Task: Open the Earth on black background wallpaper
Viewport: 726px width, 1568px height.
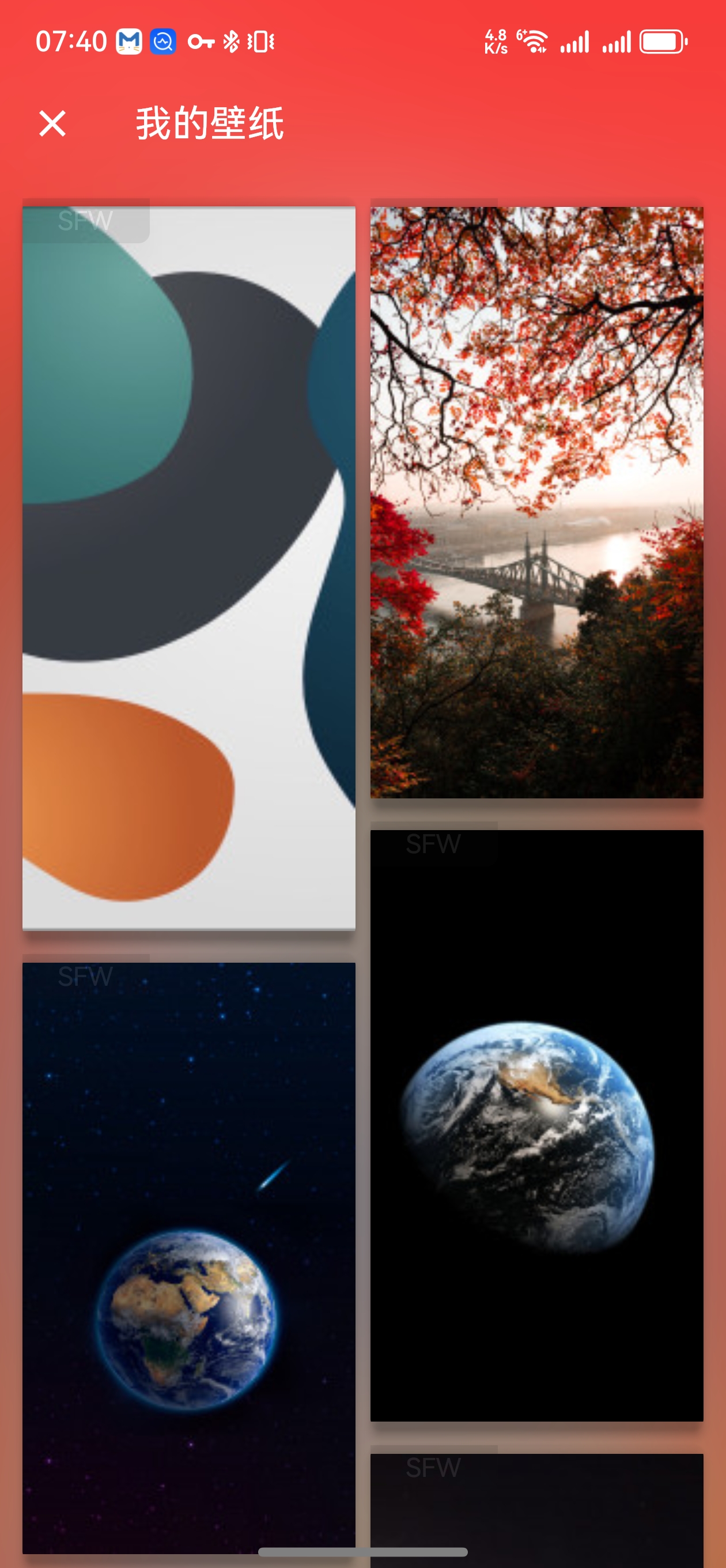Action: click(x=536, y=1125)
